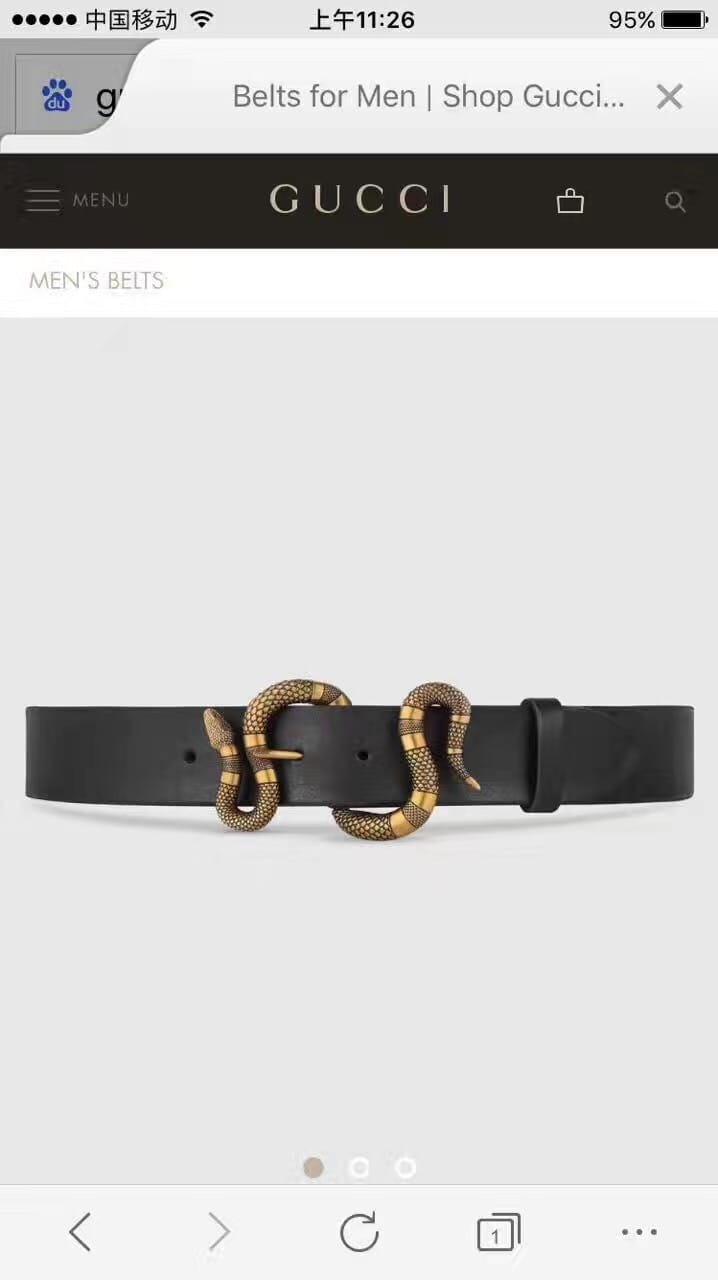Go back to the previous page

point(80,1232)
